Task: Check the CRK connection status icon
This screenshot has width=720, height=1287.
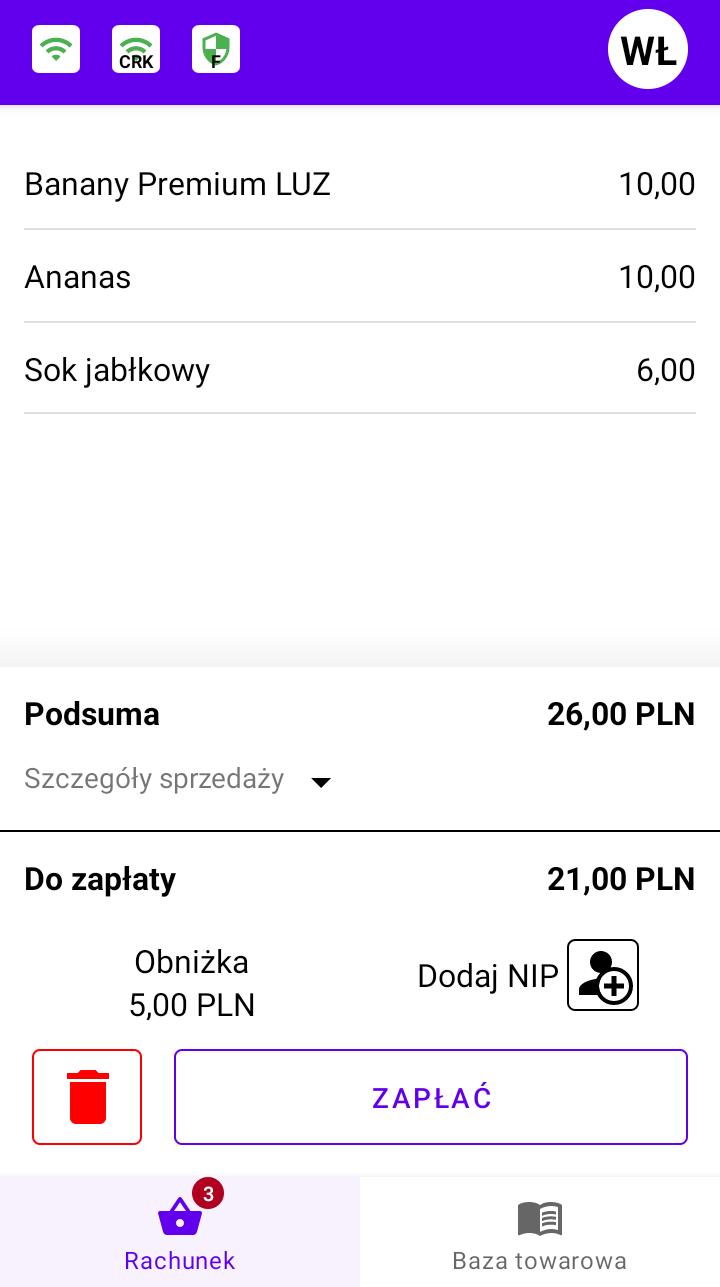Action: (136, 49)
